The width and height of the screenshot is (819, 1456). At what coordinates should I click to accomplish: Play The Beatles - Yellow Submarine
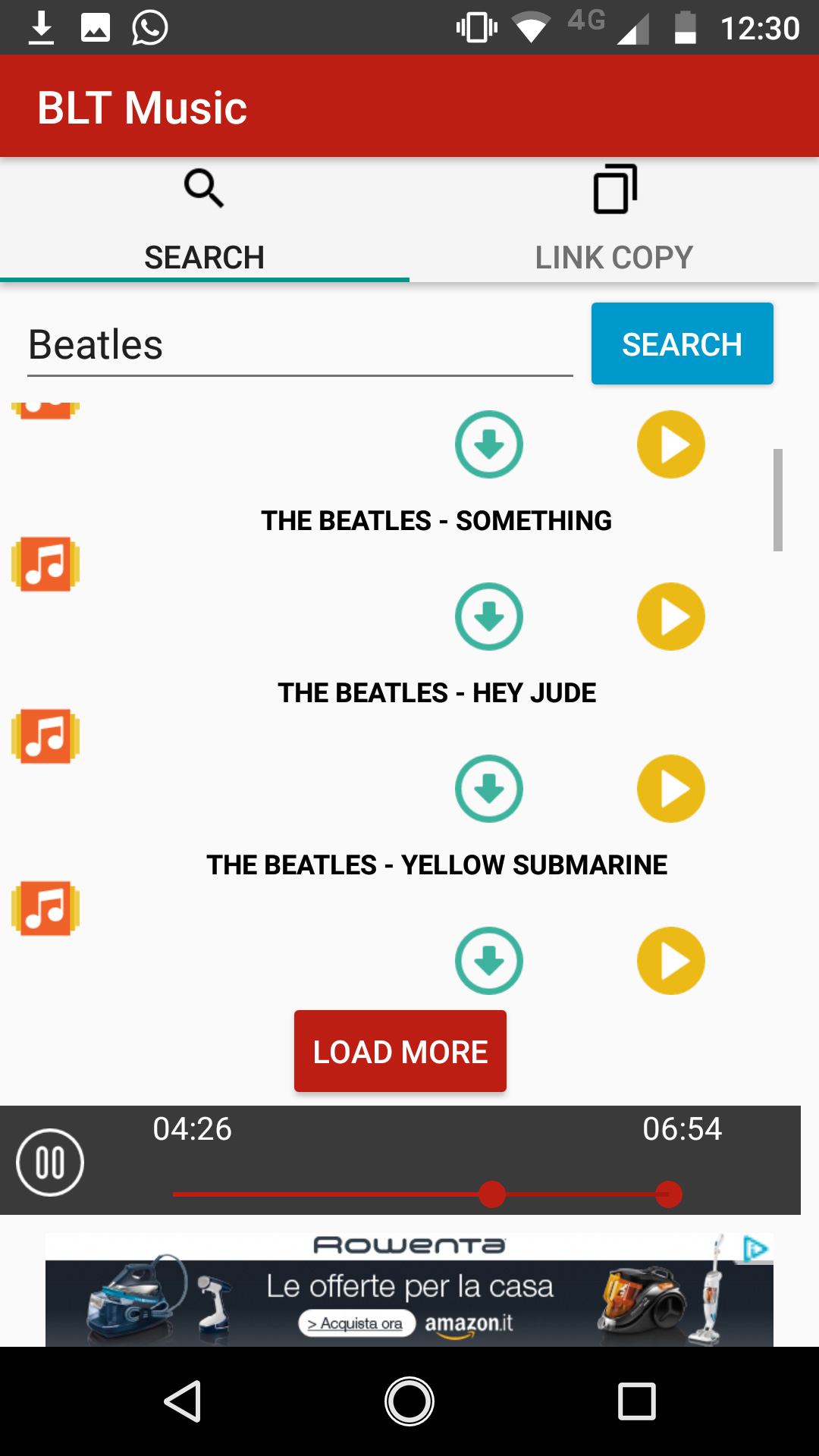pyautogui.click(x=670, y=961)
